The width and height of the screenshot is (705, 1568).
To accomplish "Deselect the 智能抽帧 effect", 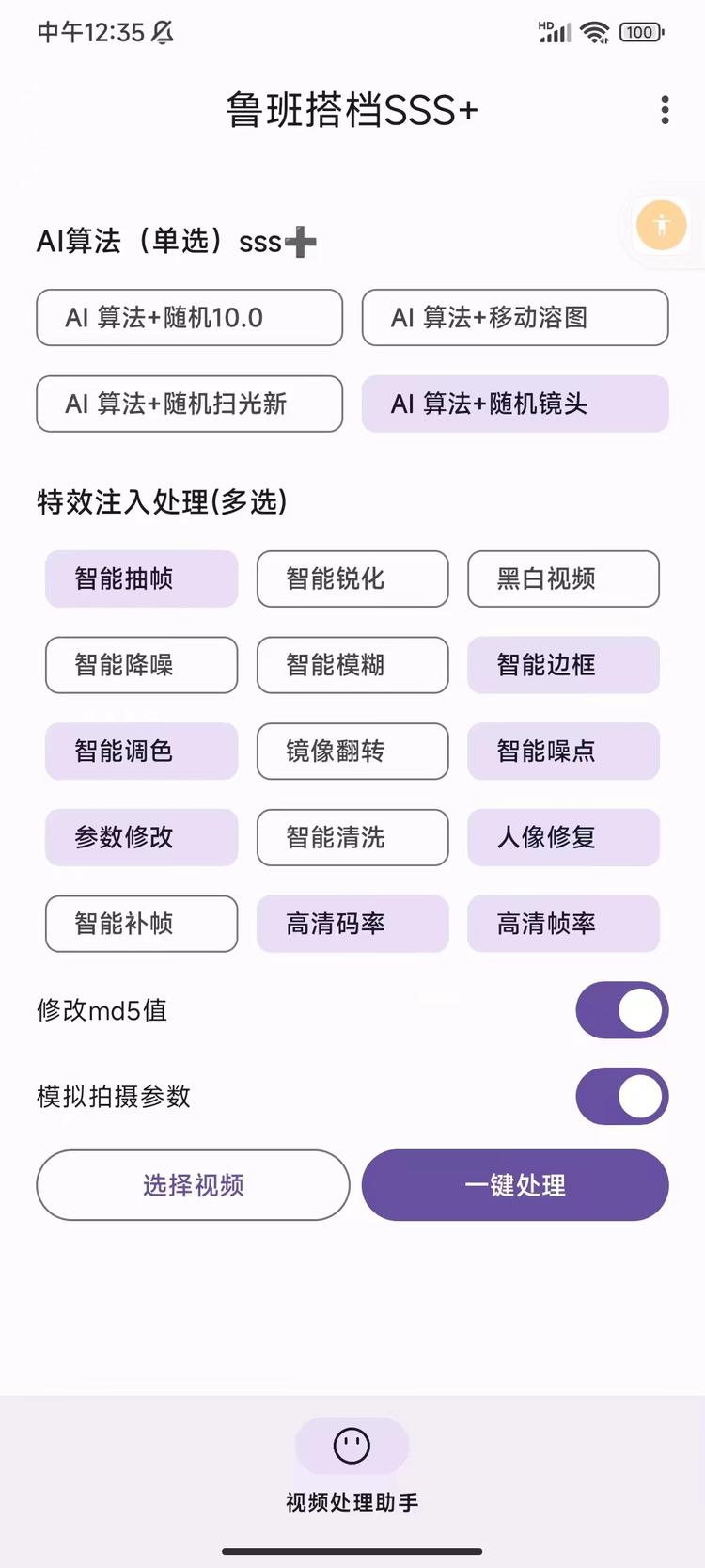I will [140, 578].
